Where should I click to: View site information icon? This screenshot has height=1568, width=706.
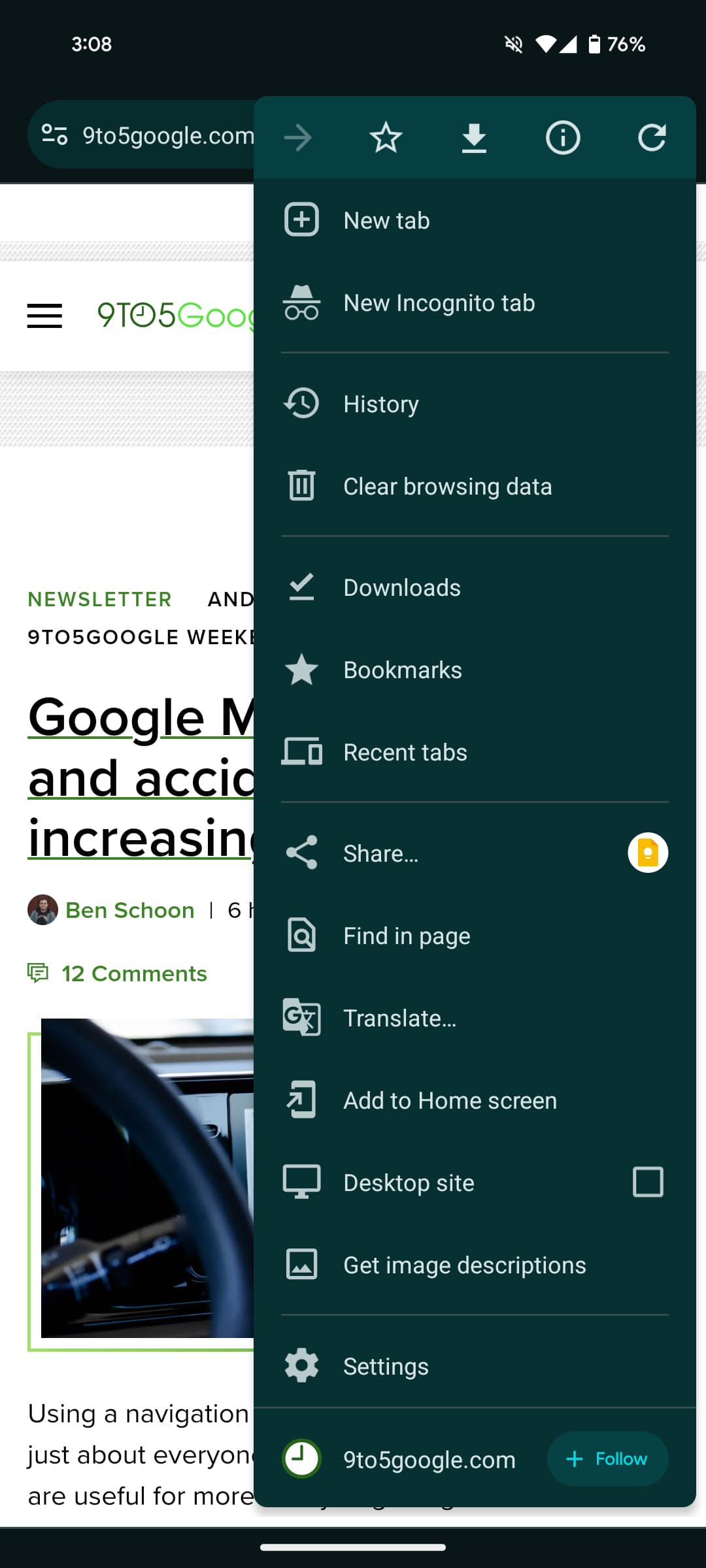[x=562, y=138]
